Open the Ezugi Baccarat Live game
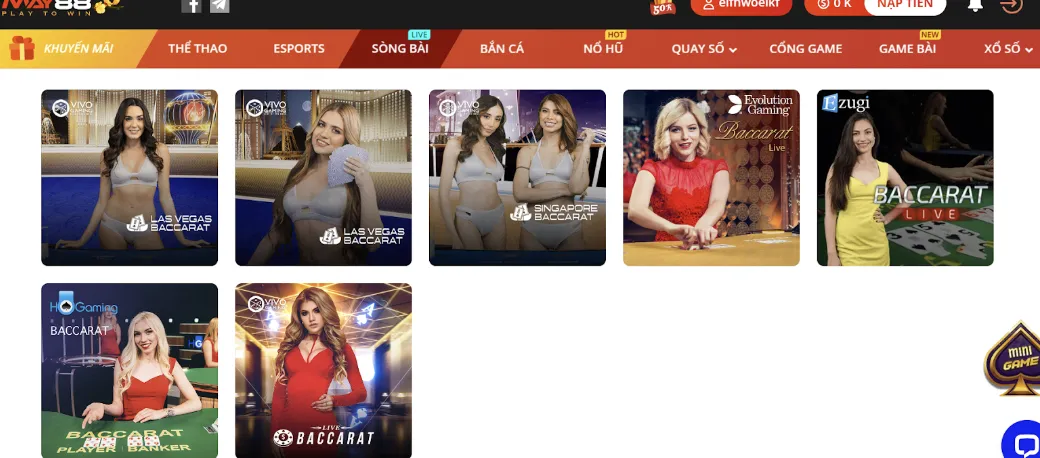The image size is (1040, 458). [905, 178]
